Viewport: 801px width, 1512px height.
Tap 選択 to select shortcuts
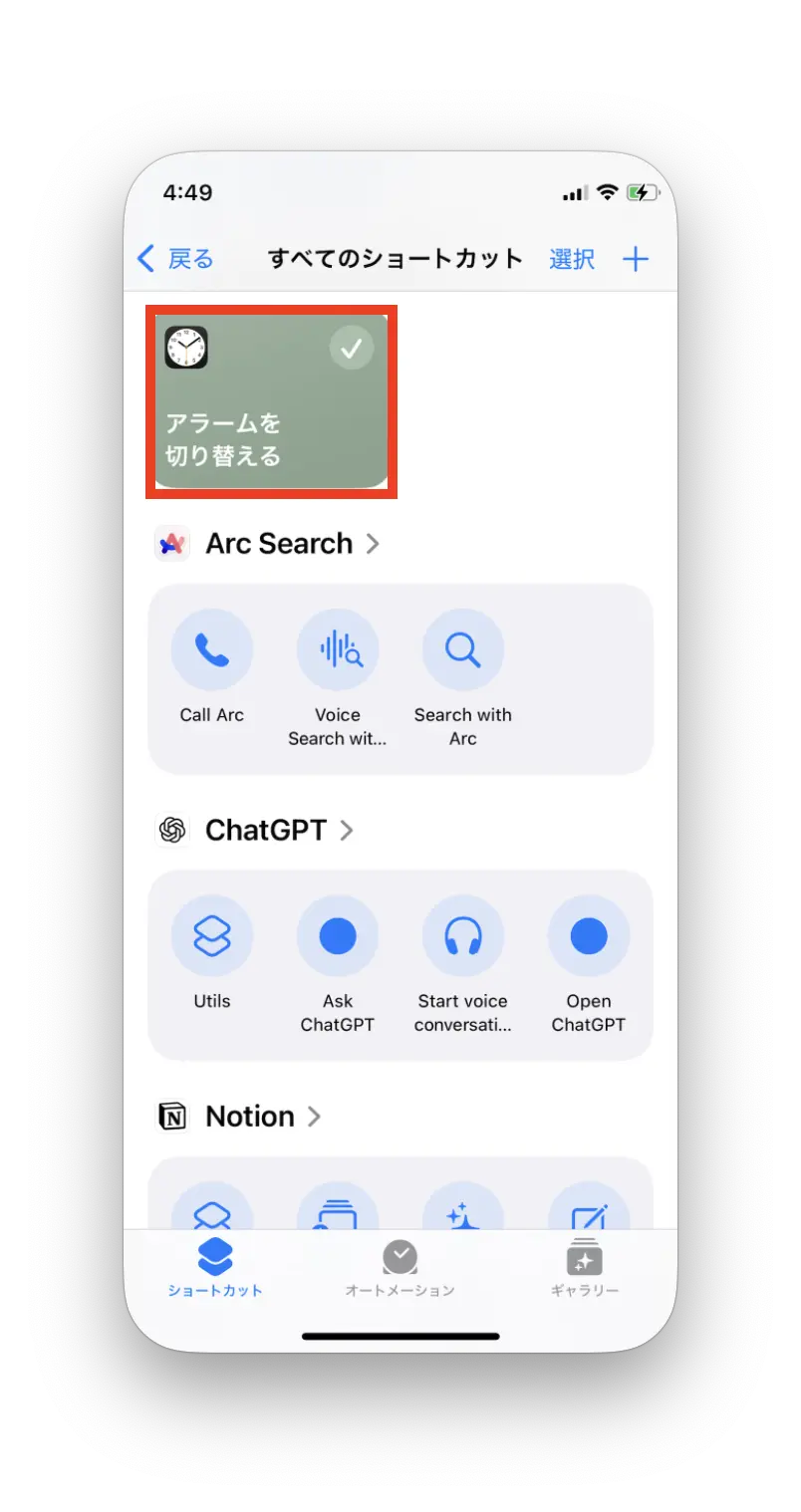(572, 260)
